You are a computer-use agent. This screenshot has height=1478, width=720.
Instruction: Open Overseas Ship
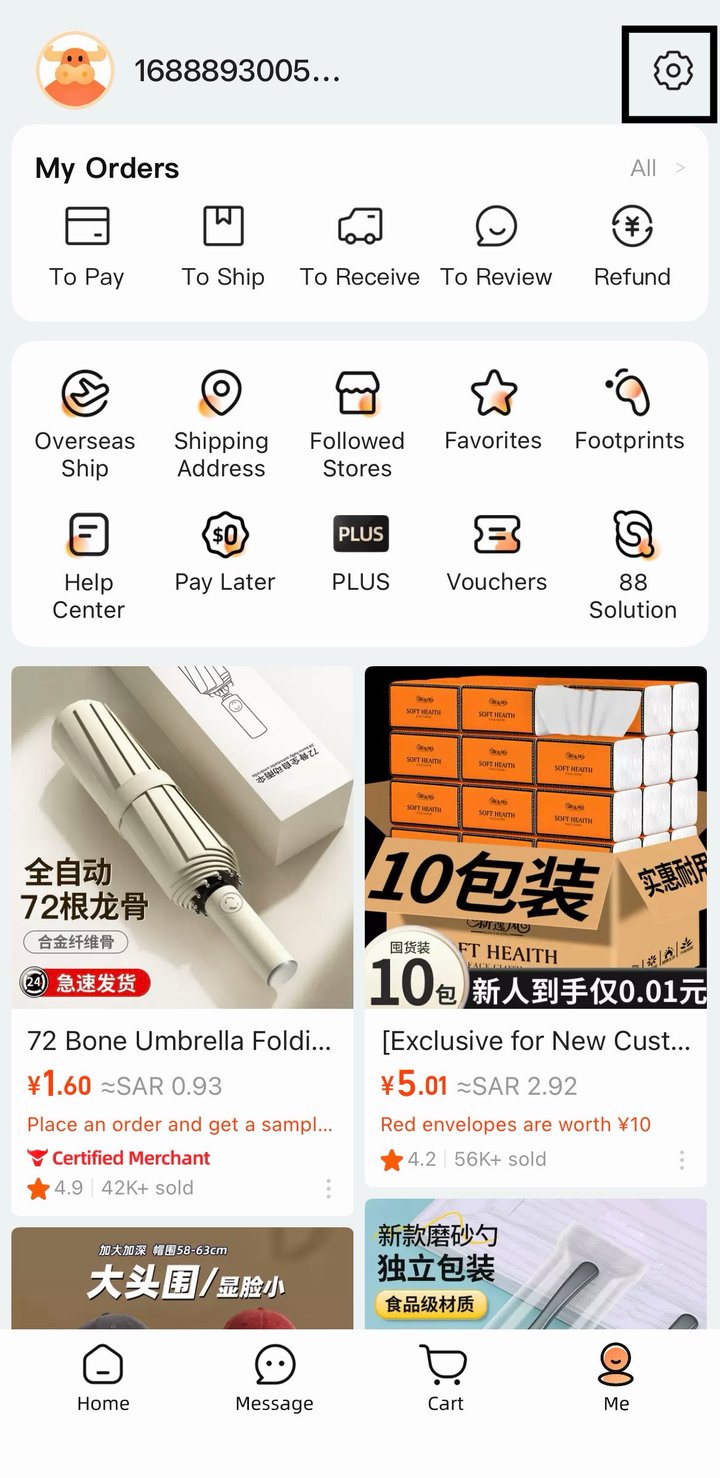click(x=85, y=425)
